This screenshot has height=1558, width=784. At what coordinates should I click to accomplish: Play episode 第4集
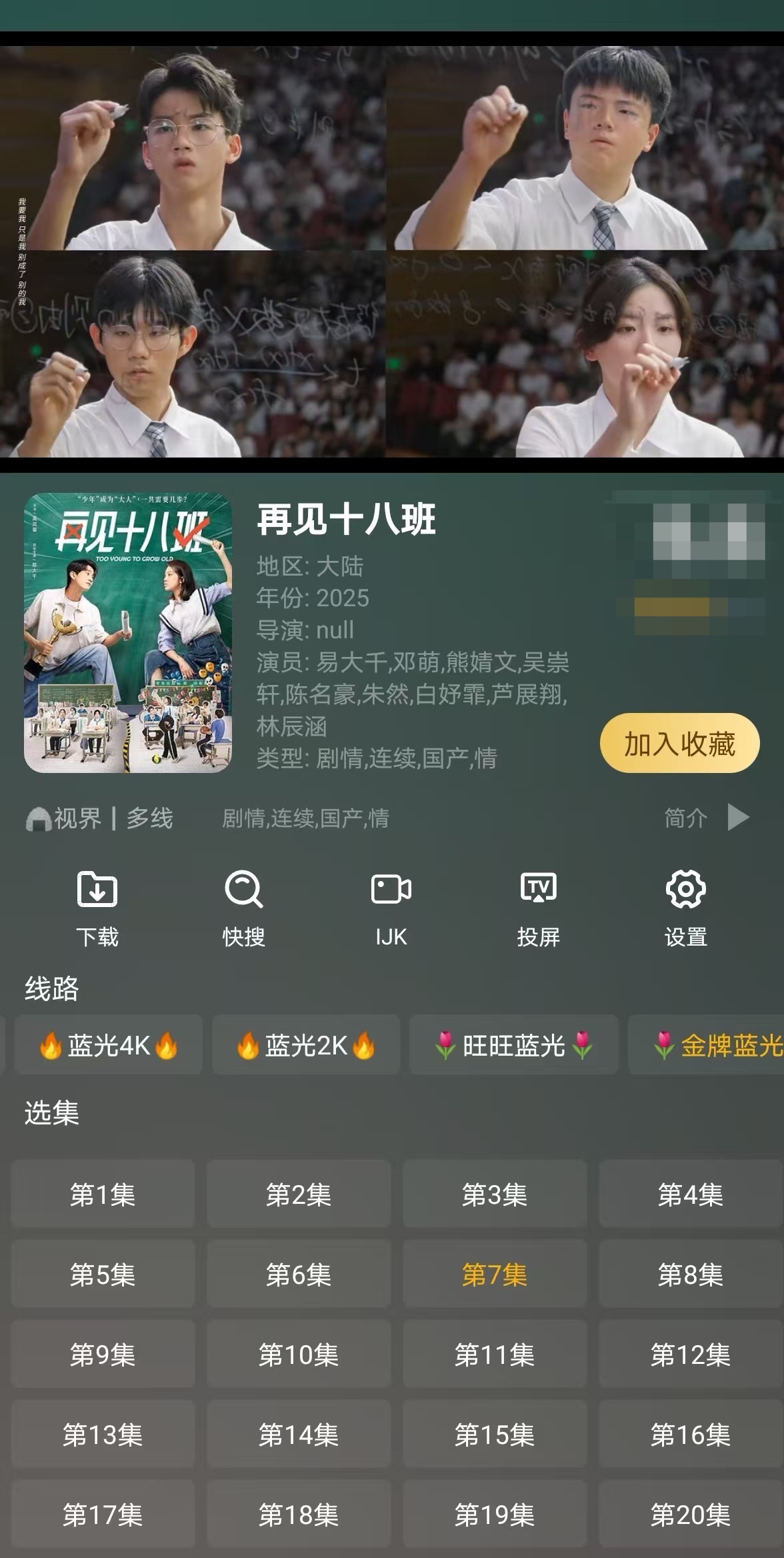690,1195
